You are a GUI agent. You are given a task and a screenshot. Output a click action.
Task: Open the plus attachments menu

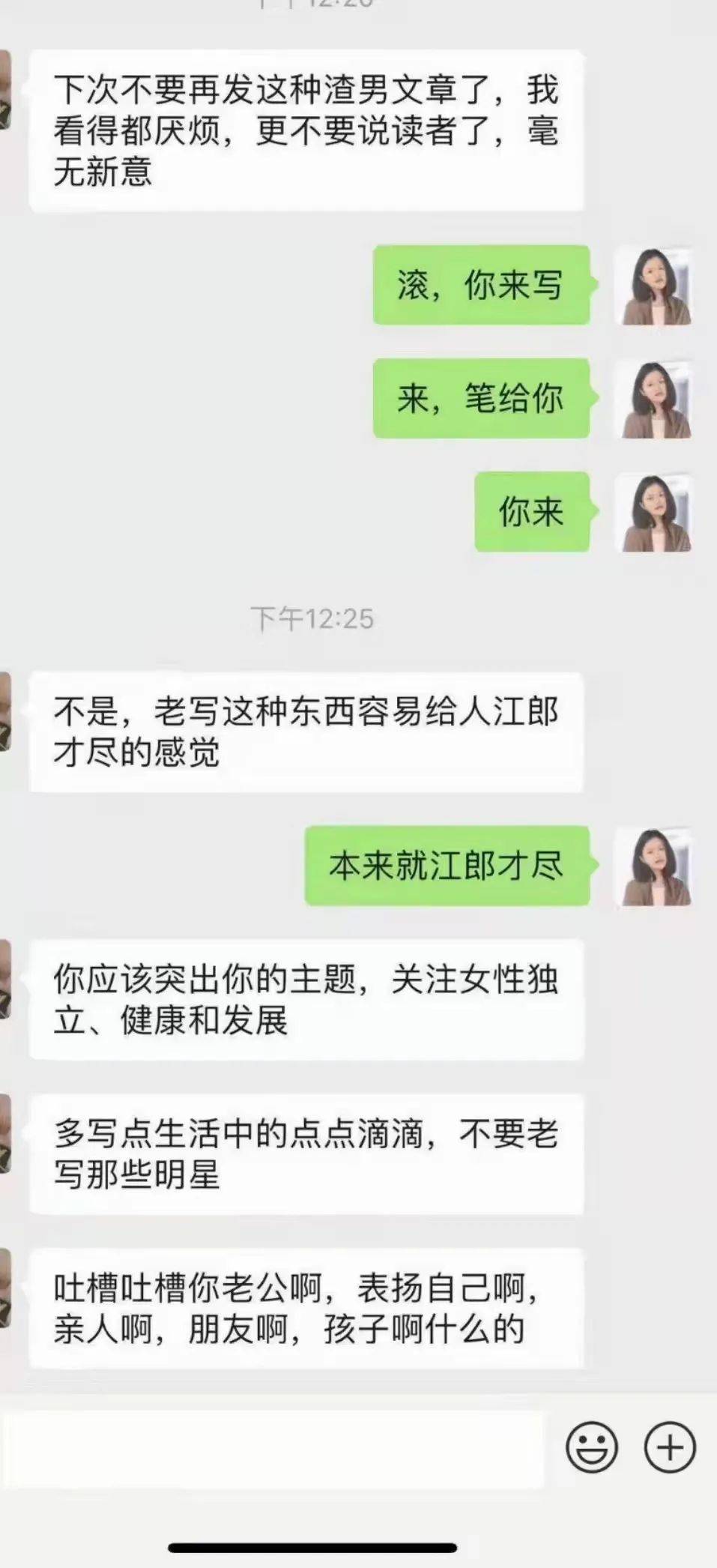[x=670, y=1447]
